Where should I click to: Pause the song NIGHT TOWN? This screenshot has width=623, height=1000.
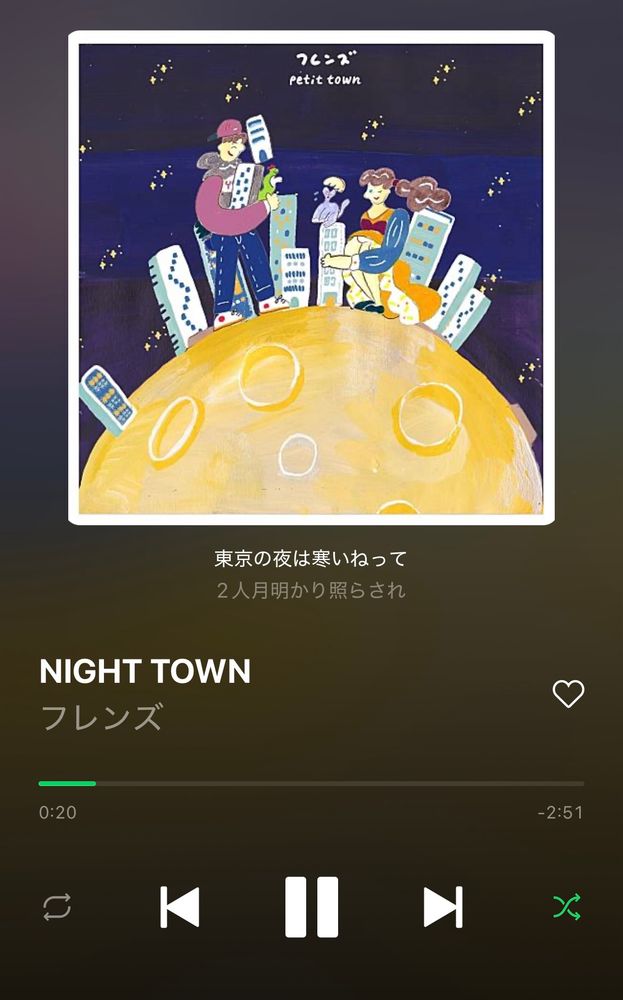point(311,907)
